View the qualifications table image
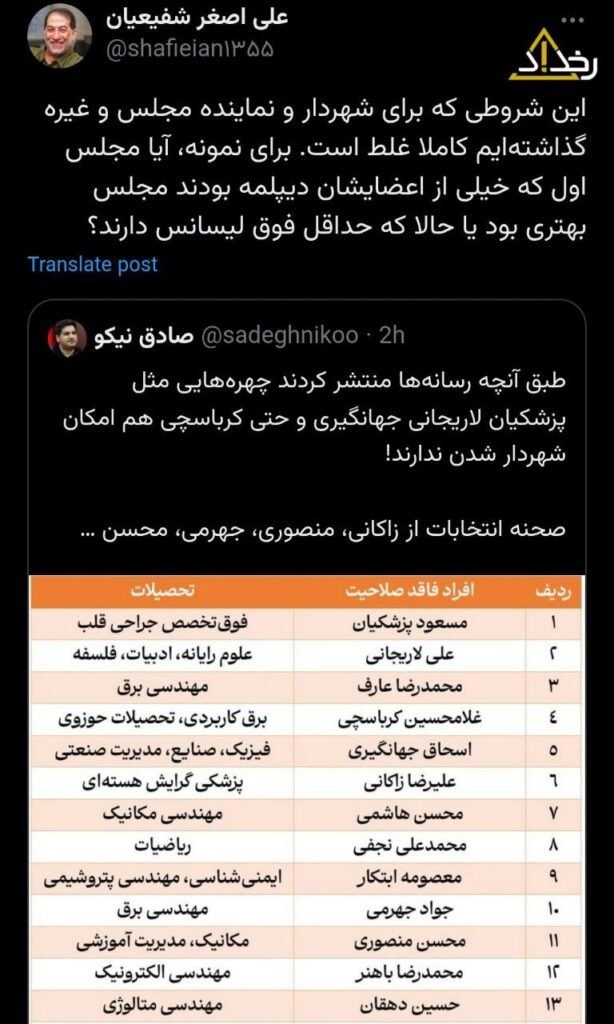The height and width of the screenshot is (1024, 614). point(309,798)
